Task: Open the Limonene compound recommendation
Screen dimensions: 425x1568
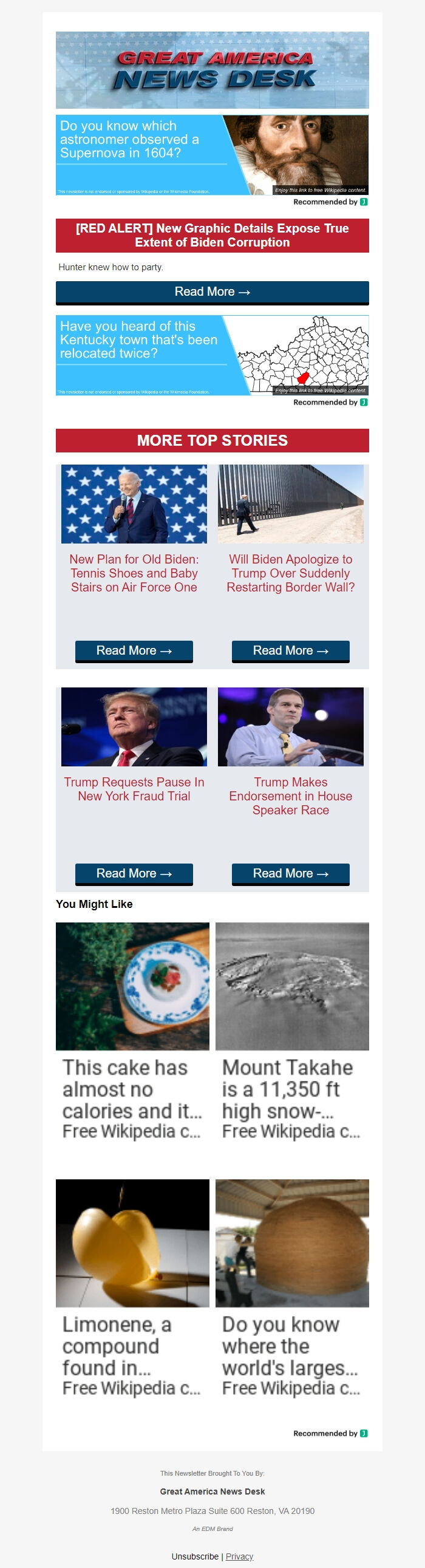Action: point(132,1288)
